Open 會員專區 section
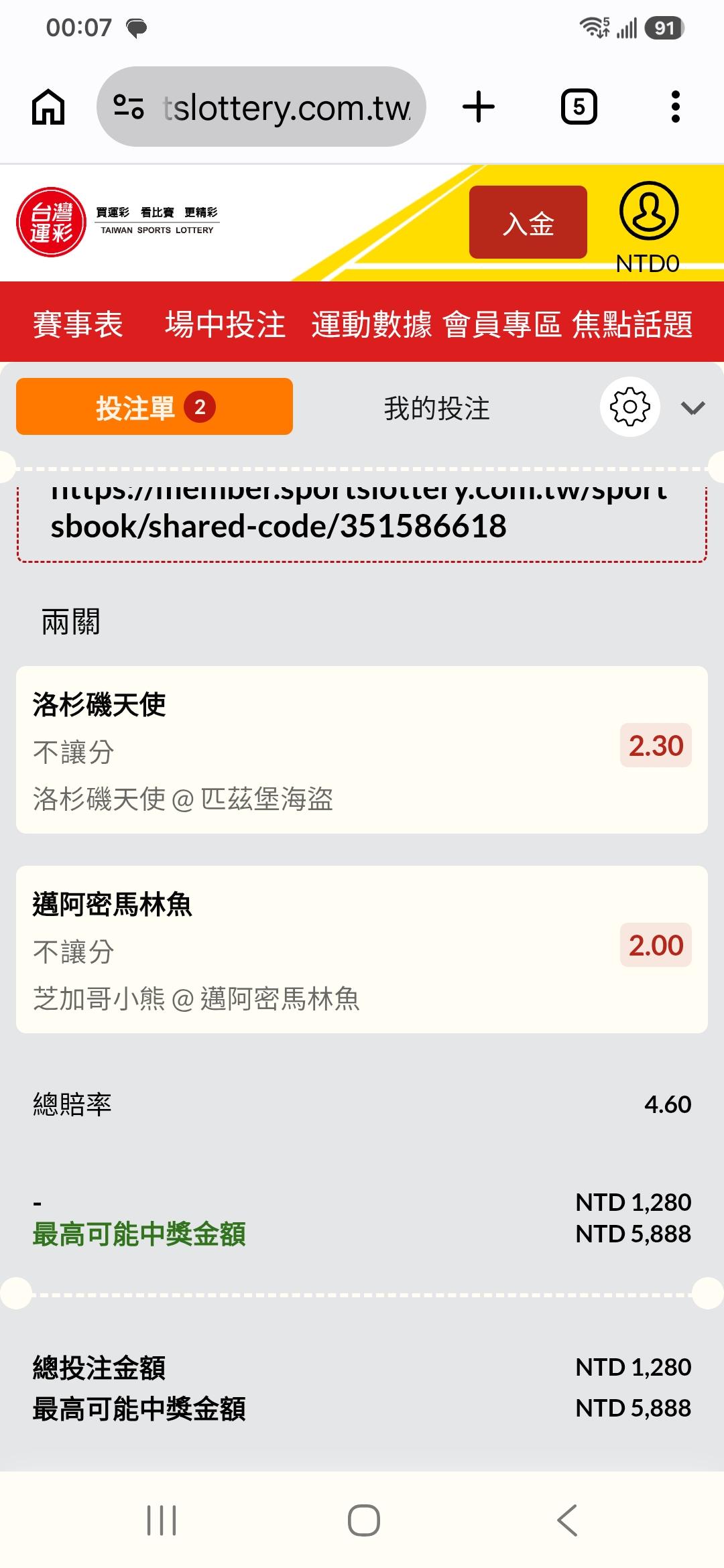Viewport: 724px width, 1568px height. [501, 324]
